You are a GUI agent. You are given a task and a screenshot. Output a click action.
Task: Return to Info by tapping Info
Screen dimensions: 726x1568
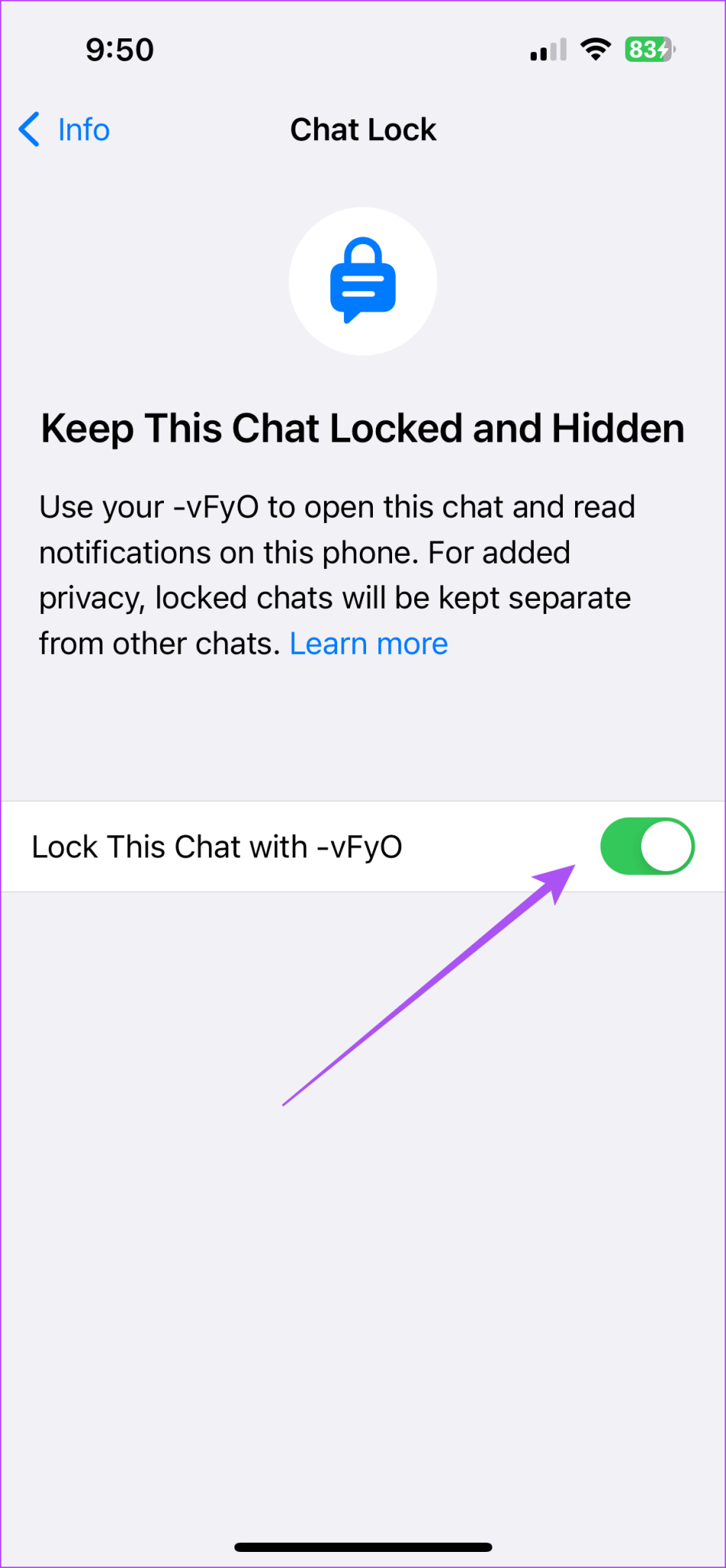tap(83, 129)
